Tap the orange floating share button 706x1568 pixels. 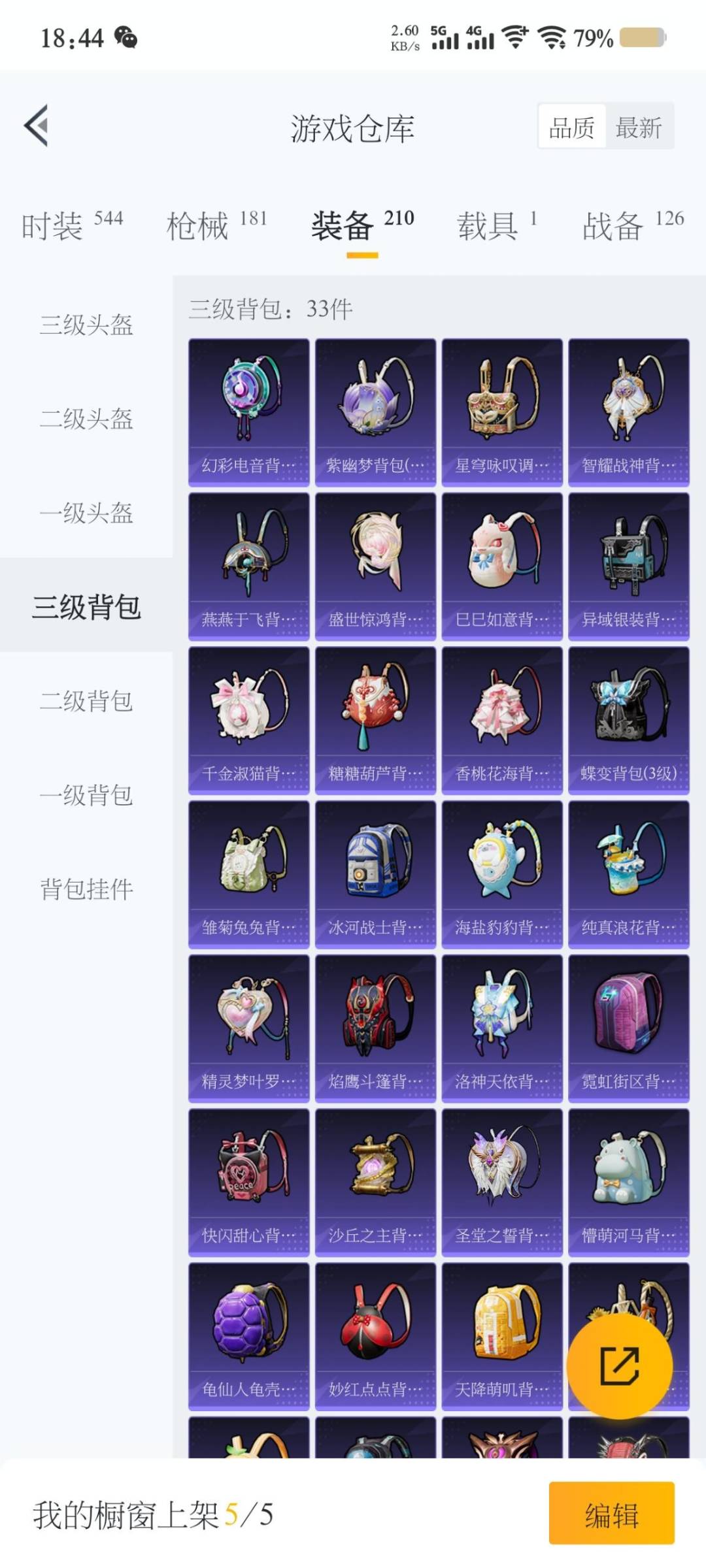coord(619,1365)
